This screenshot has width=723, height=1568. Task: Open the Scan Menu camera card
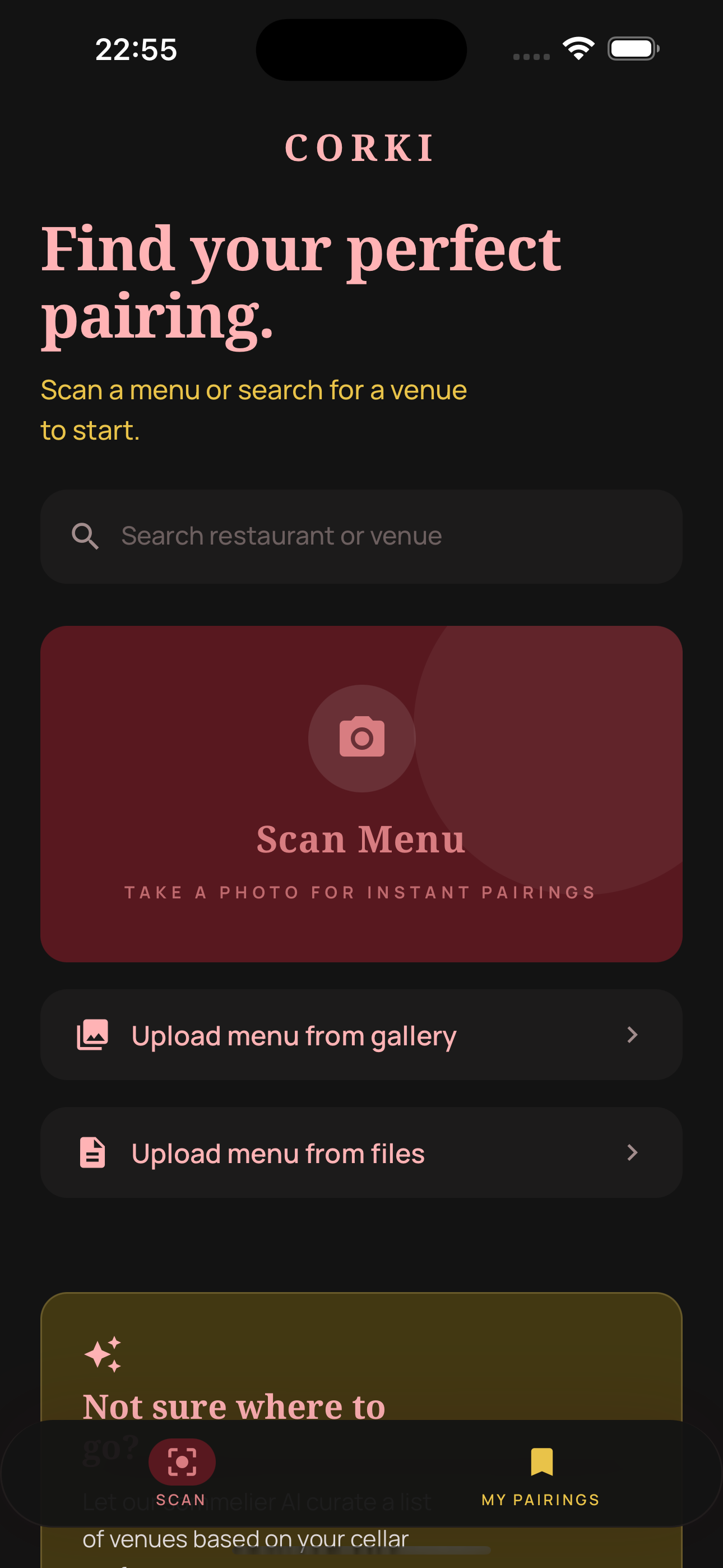click(360, 793)
